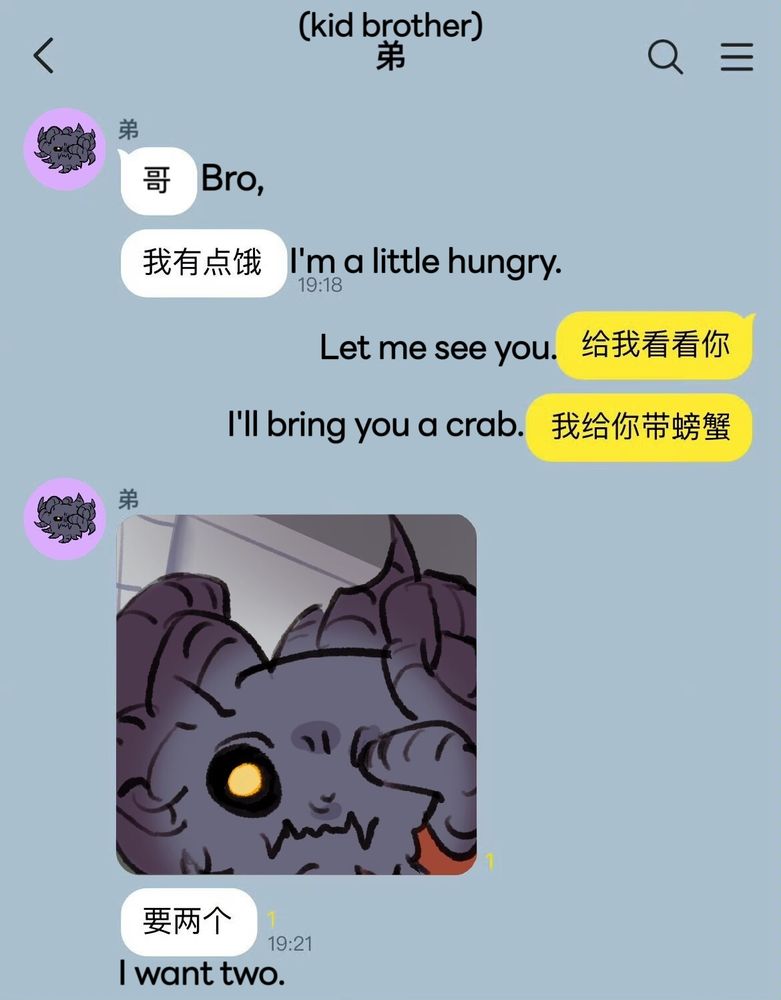Image resolution: width=781 pixels, height=1000 pixels.
Task: Tap the sender name 弟 above the photo
Action: 128,498
